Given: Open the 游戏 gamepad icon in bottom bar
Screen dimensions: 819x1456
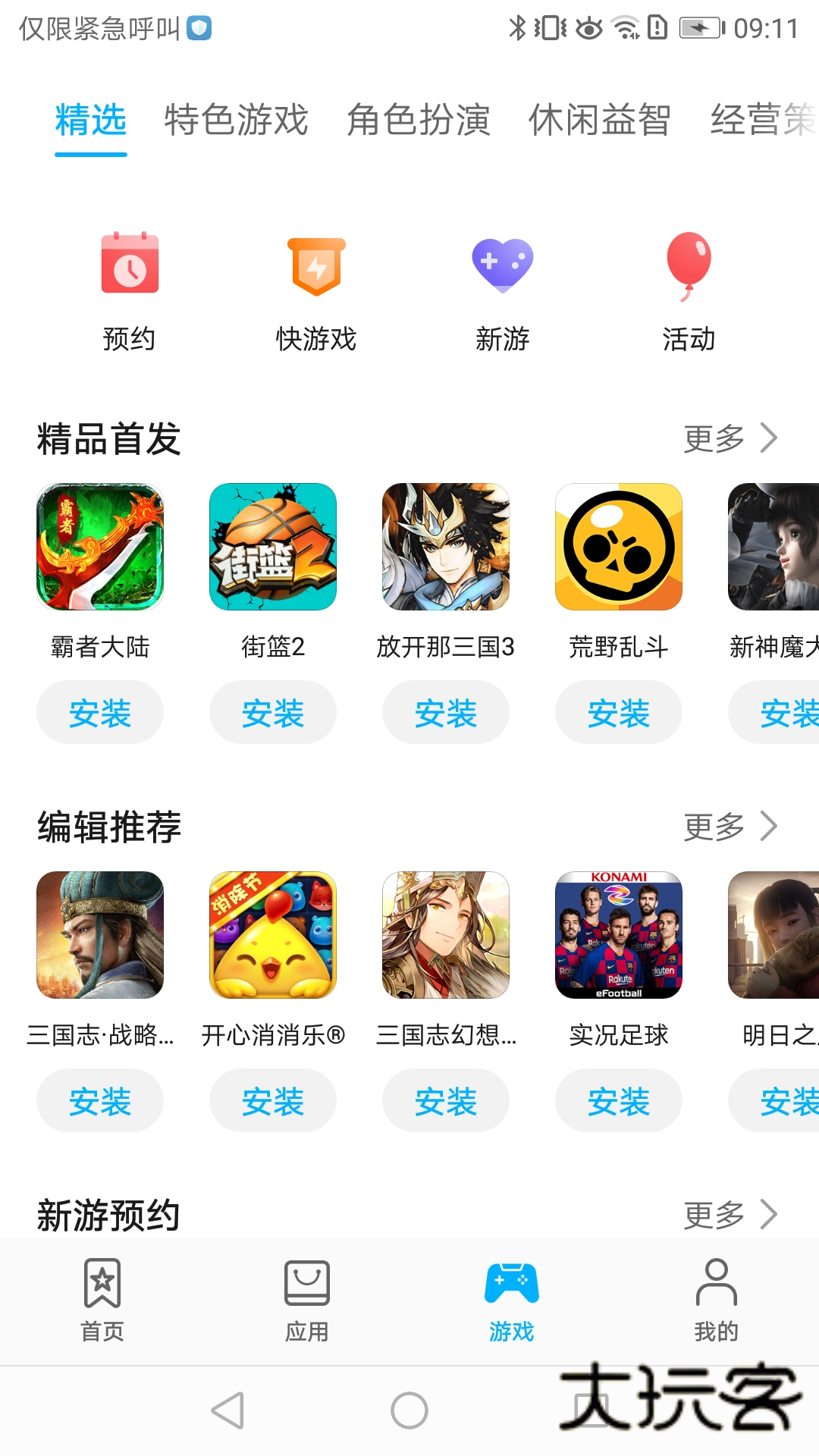Looking at the screenshot, I should pos(511,1280).
